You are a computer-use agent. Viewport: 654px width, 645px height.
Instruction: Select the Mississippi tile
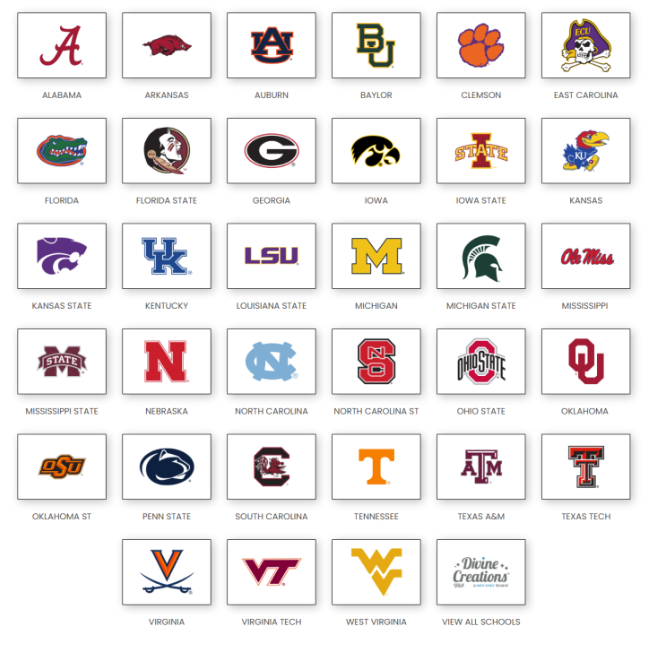click(x=586, y=256)
